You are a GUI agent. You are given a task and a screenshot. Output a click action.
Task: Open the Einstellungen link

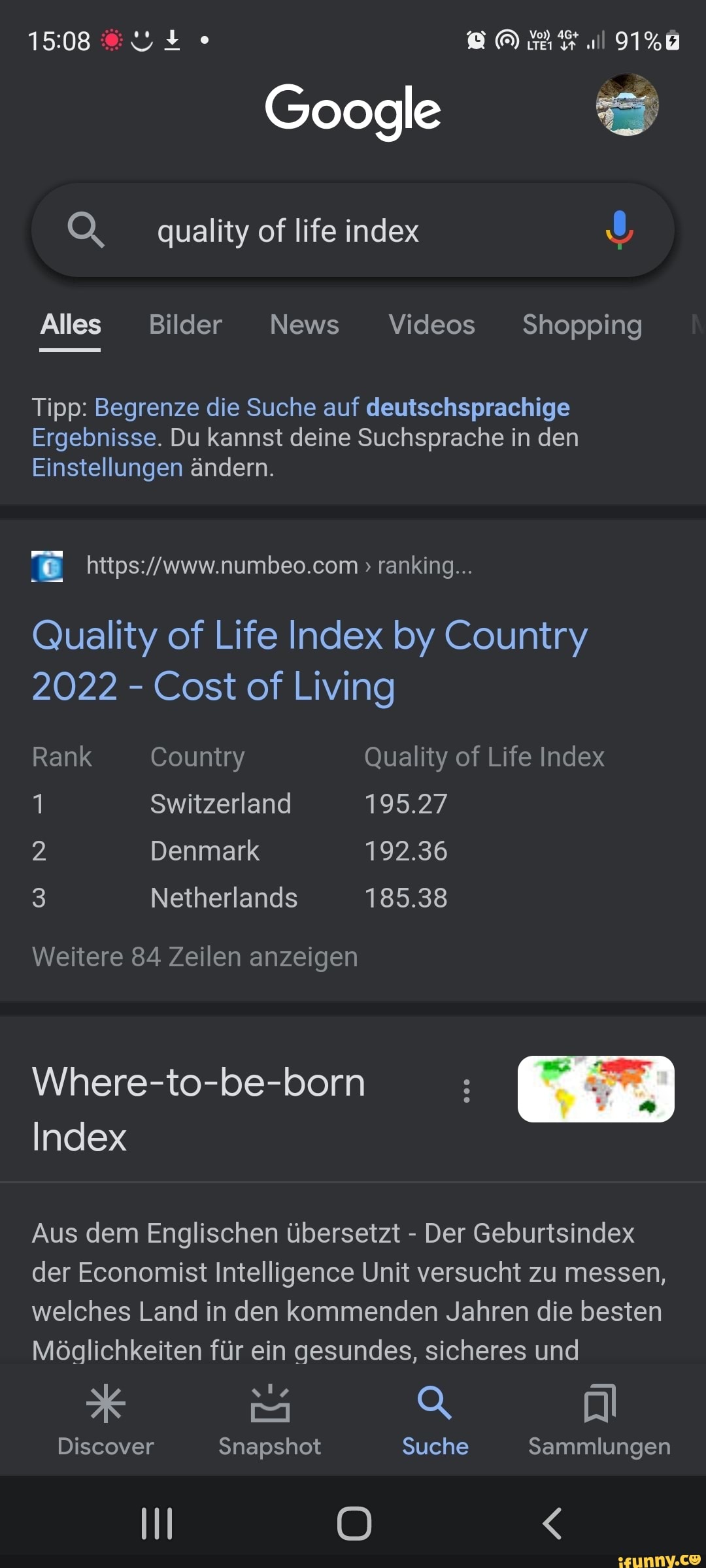107,468
